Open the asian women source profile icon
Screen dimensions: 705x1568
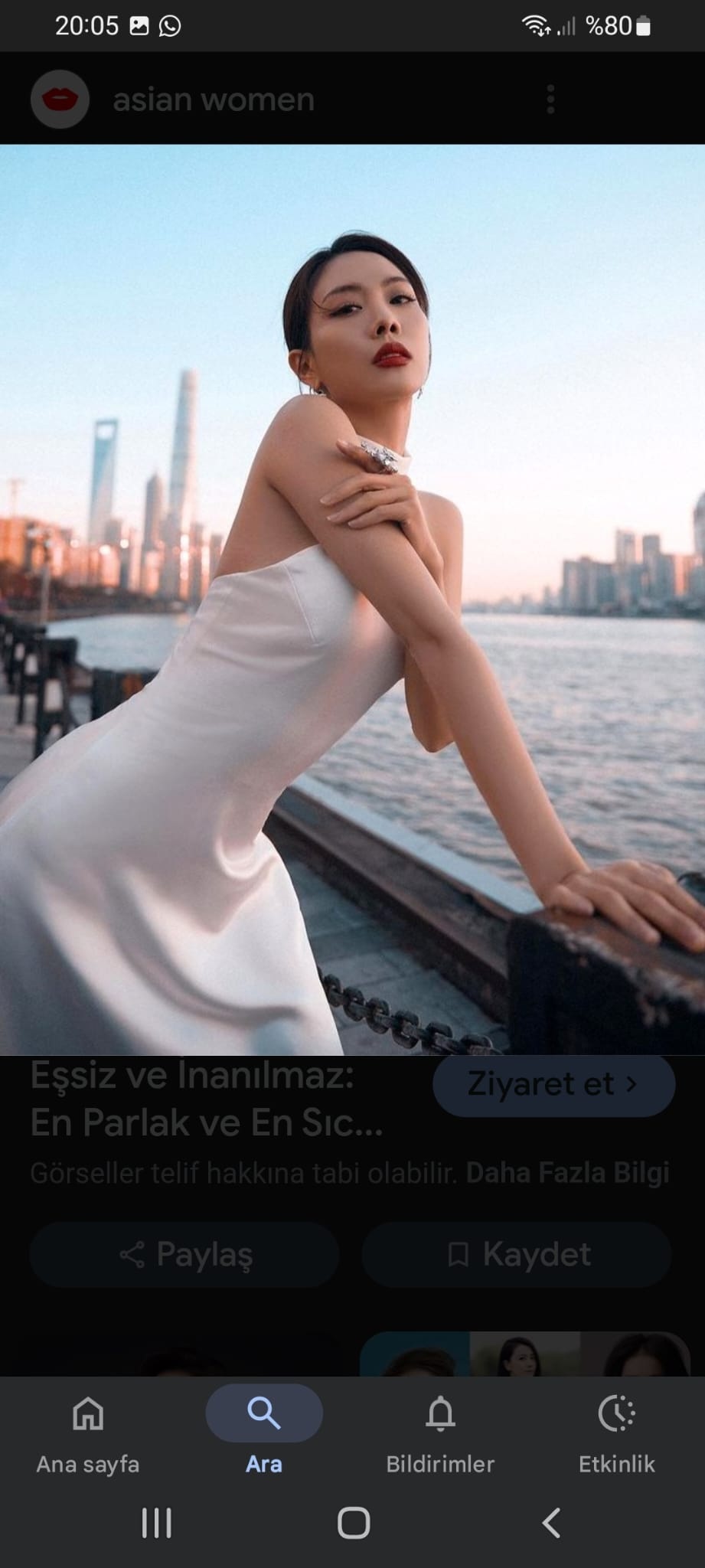60,100
